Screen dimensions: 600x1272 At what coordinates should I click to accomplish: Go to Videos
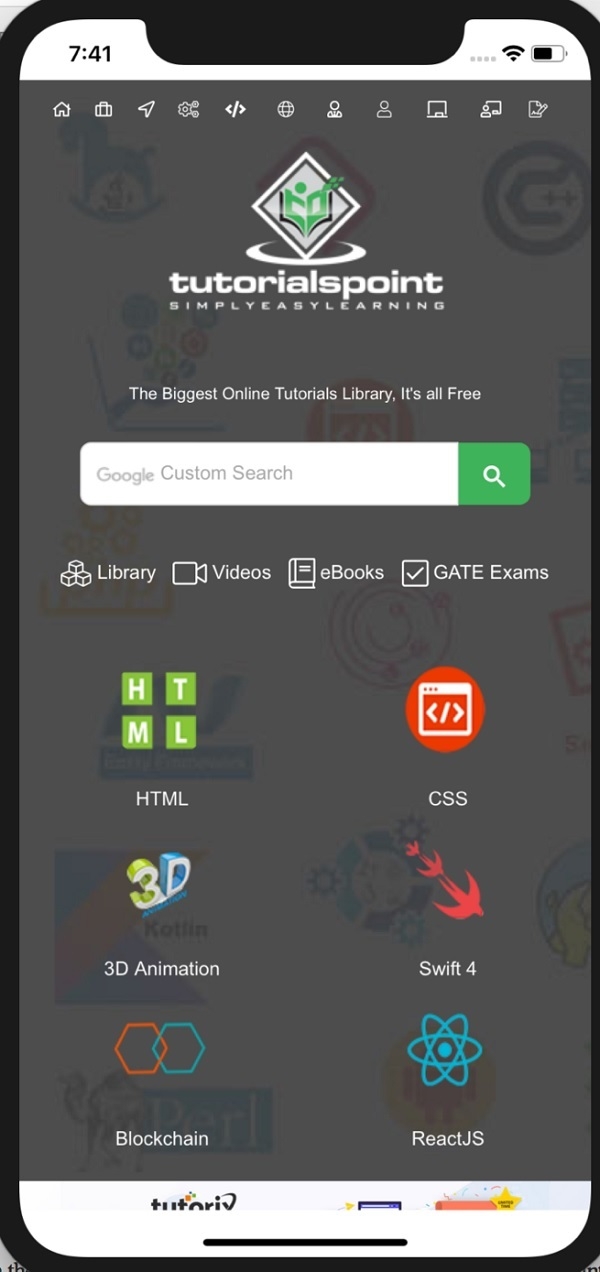coord(222,573)
